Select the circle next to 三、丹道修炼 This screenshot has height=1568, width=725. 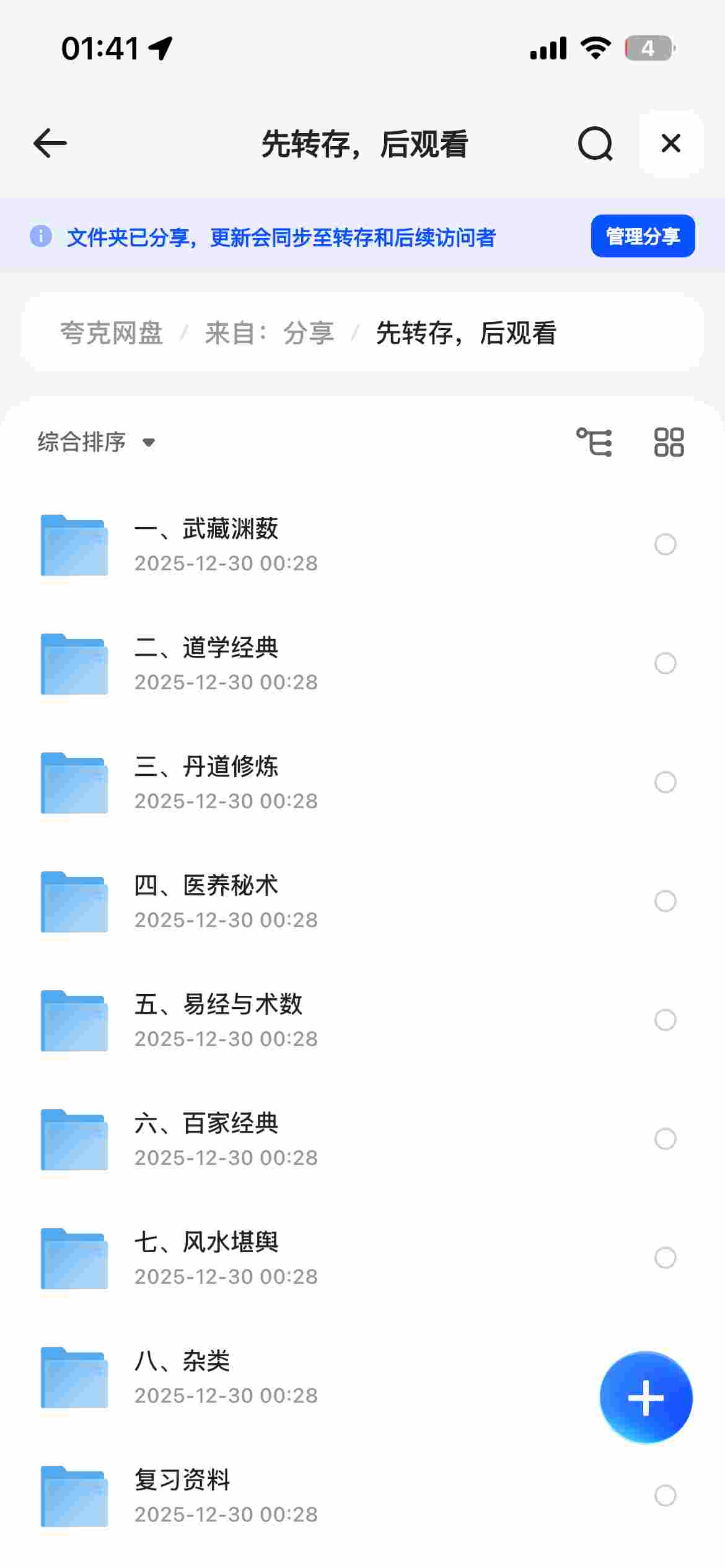tap(666, 783)
